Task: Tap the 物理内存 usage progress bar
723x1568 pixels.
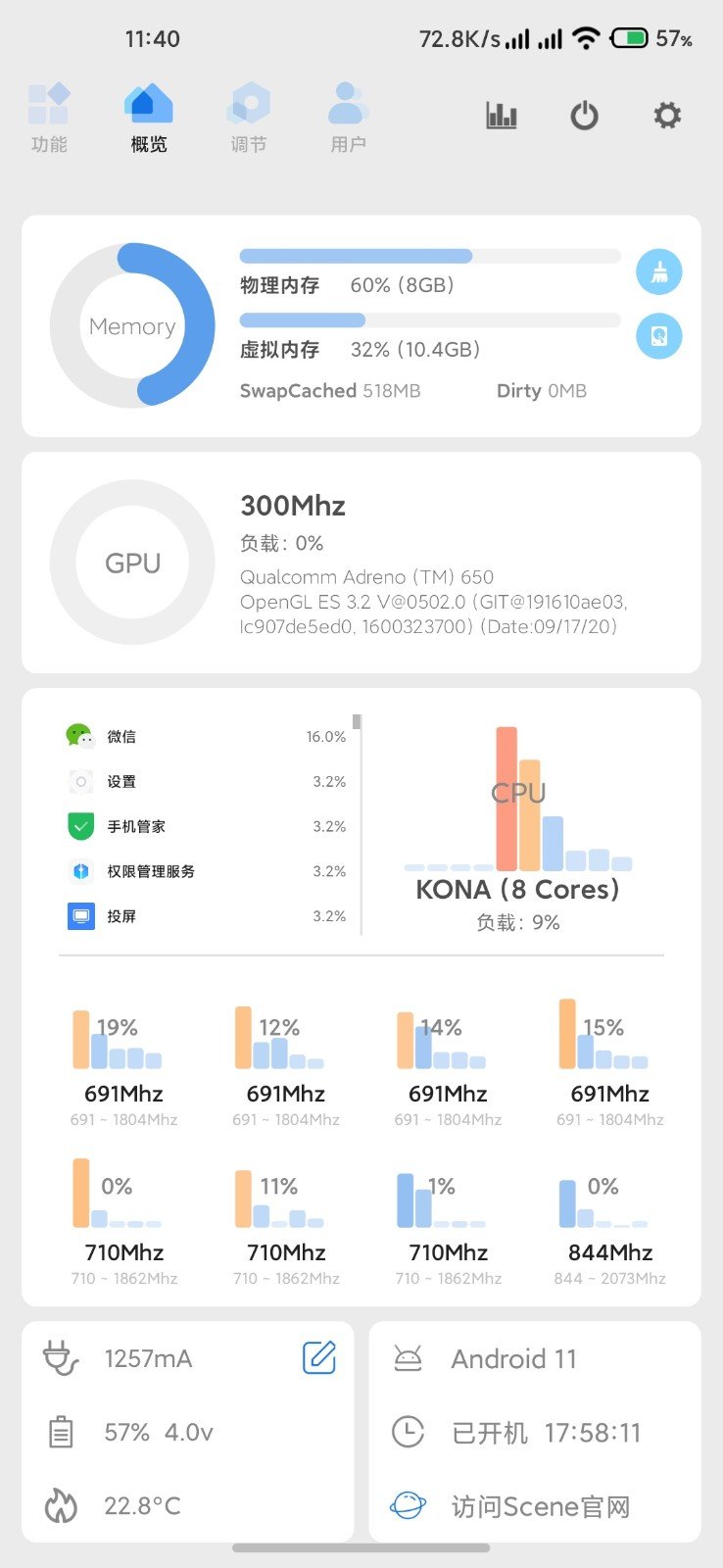Action: (431, 255)
